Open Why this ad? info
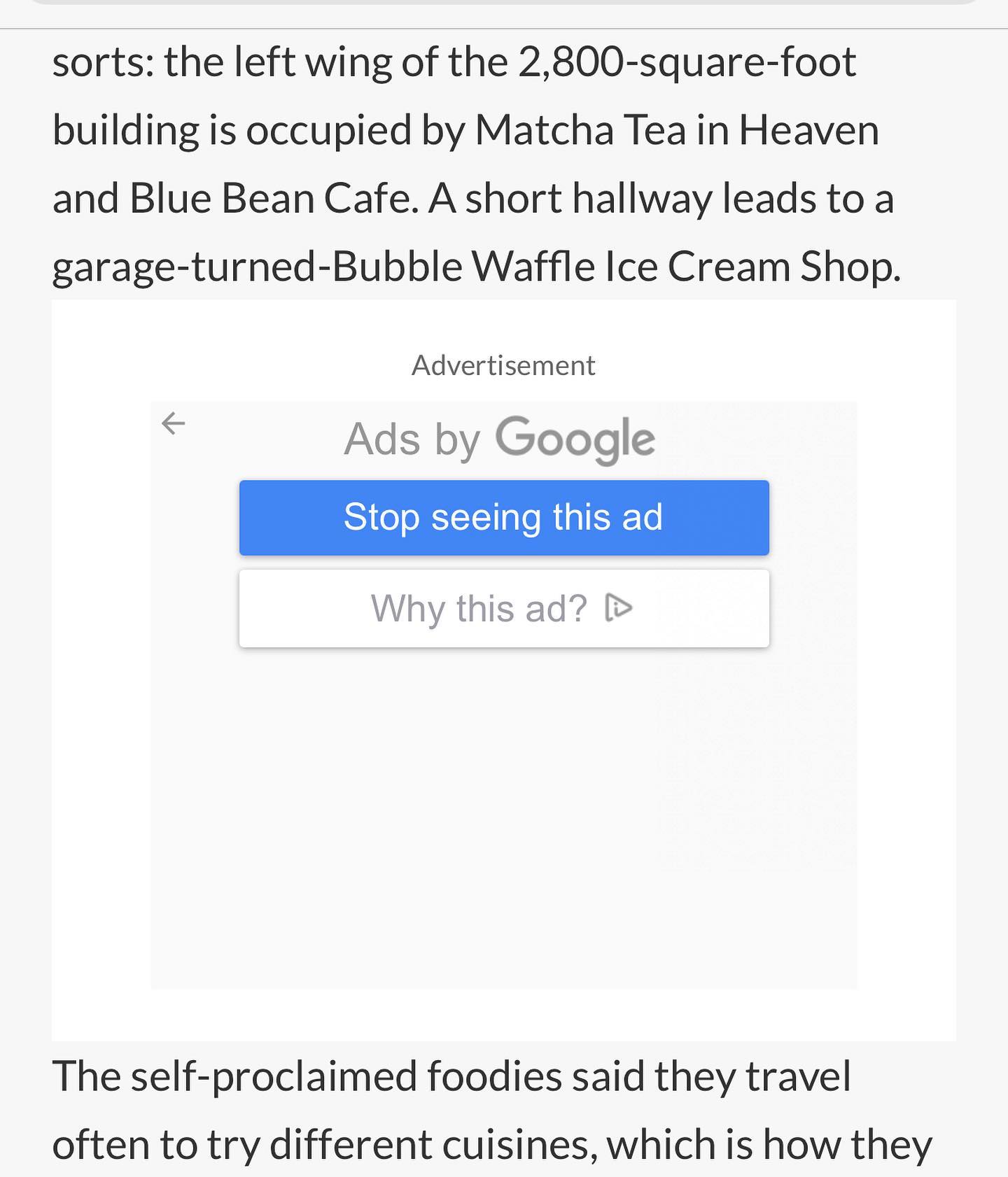This screenshot has height=1177, width=1008. tap(504, 608)
